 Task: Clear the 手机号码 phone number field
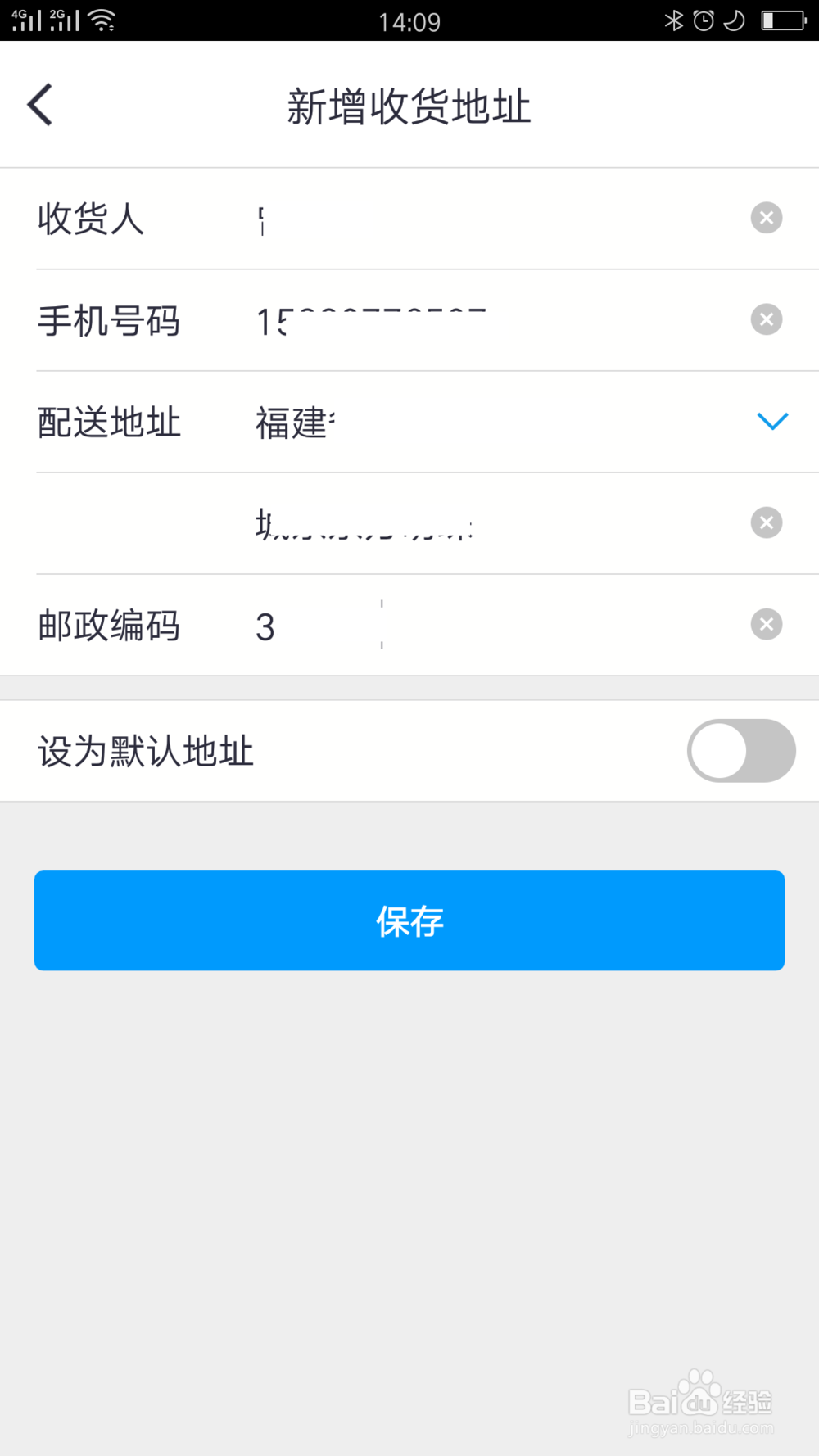(766, 319)
